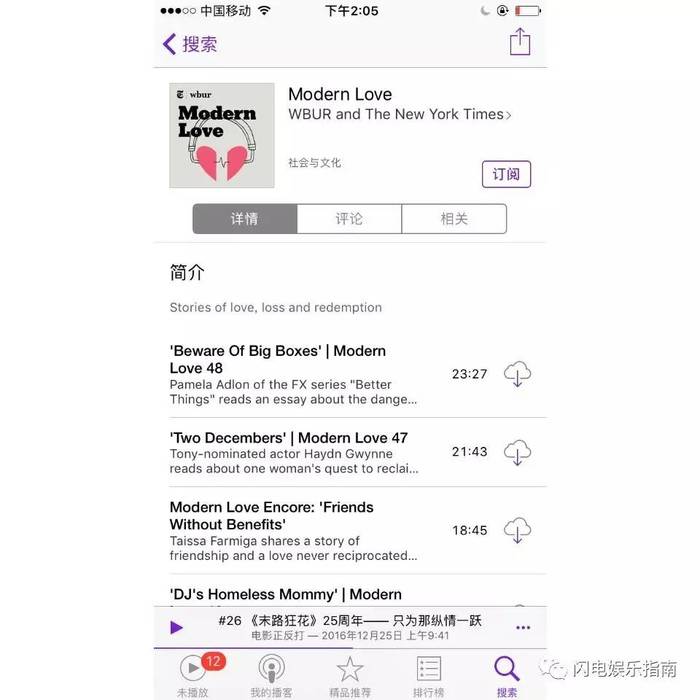Viewport: 700px width, 700px height.
Task: Open 排行榜 tab
Action: 428,675
